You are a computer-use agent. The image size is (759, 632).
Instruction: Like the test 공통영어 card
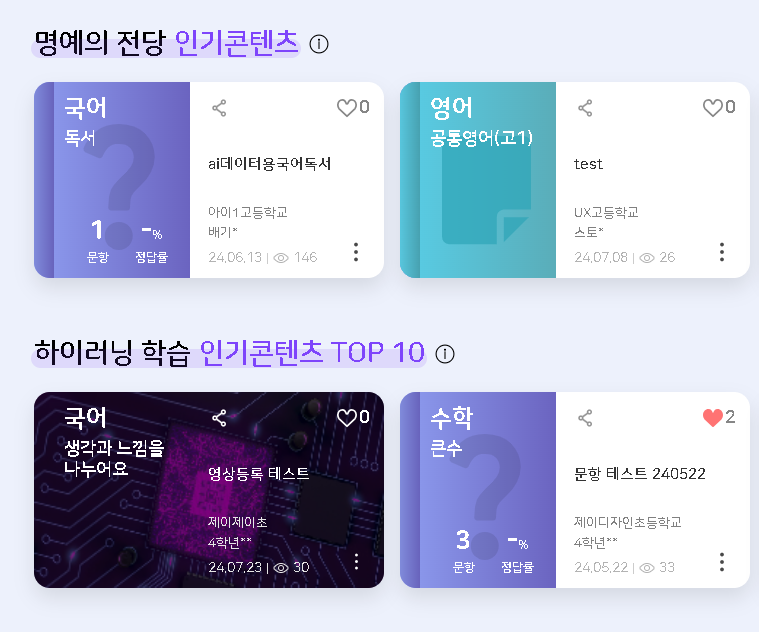click(x=712, y=108)
